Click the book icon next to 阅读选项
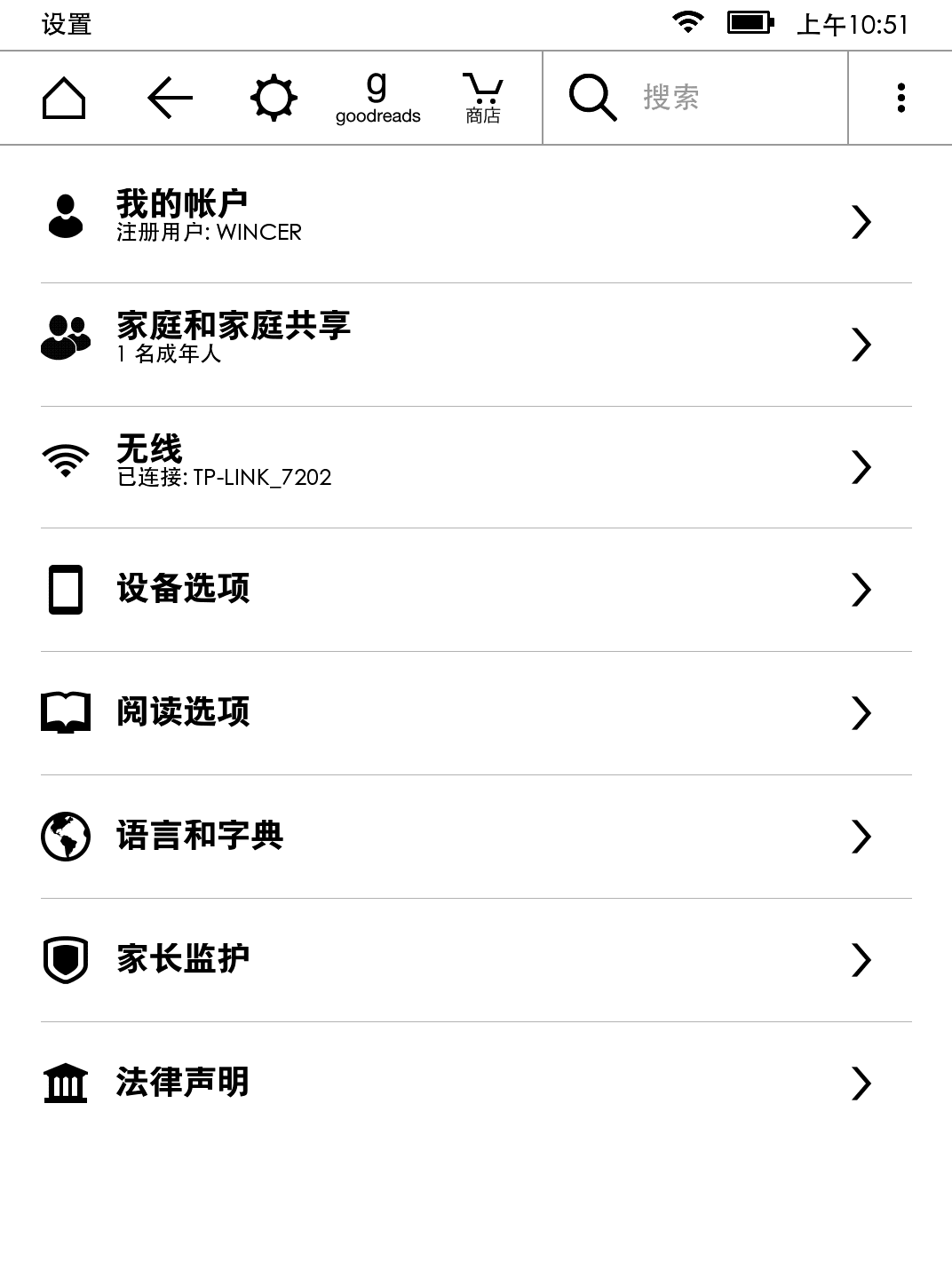Viewport: 952px width, 1286px height. click(x=65, y=710)
